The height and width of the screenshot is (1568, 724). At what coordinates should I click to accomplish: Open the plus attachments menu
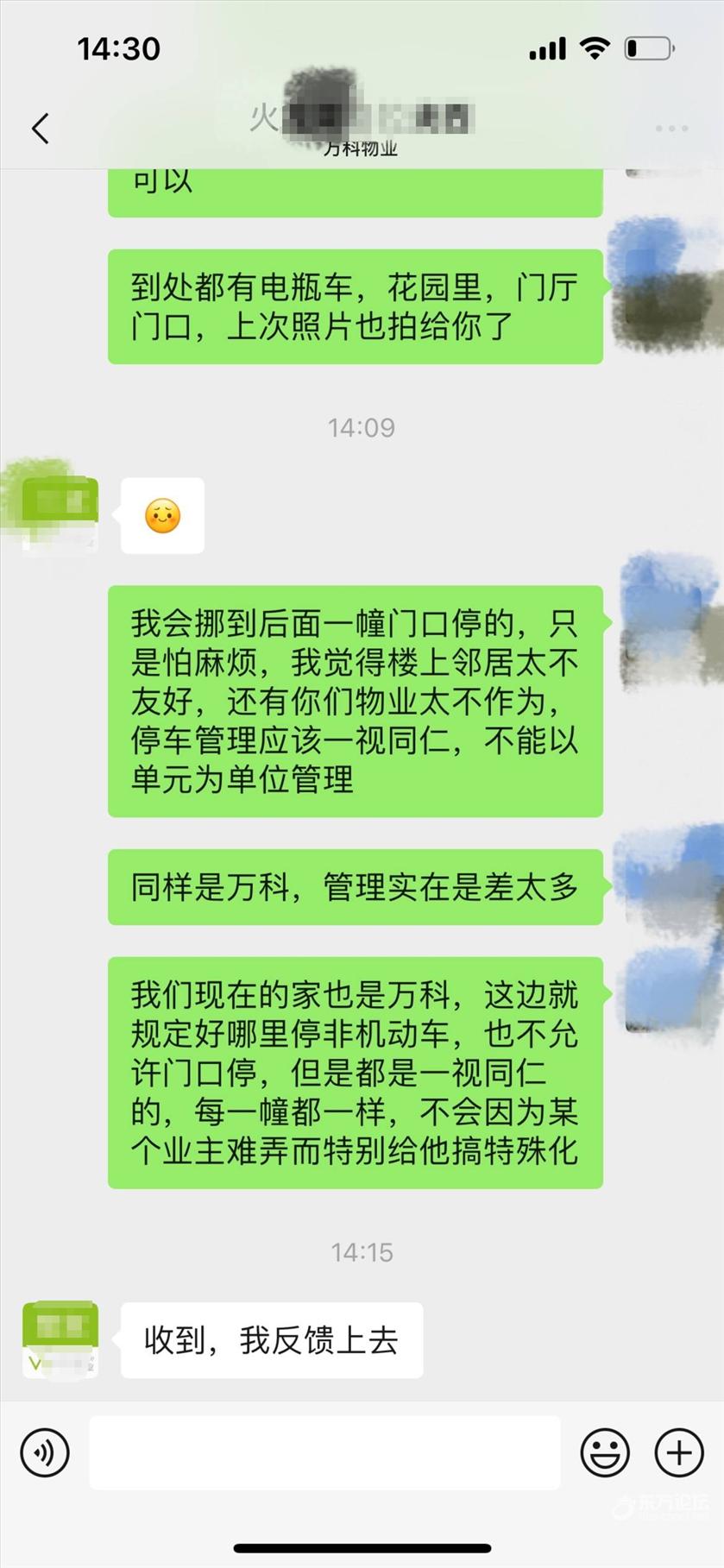click(x=679, y=1452)
